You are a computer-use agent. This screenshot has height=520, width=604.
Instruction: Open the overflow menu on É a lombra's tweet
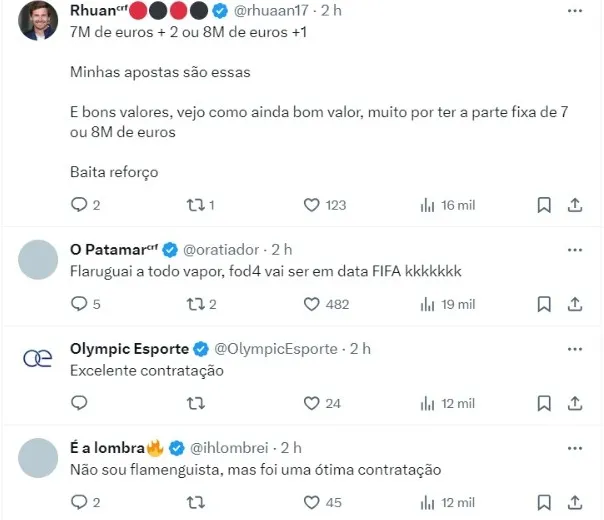click(574, 447)
